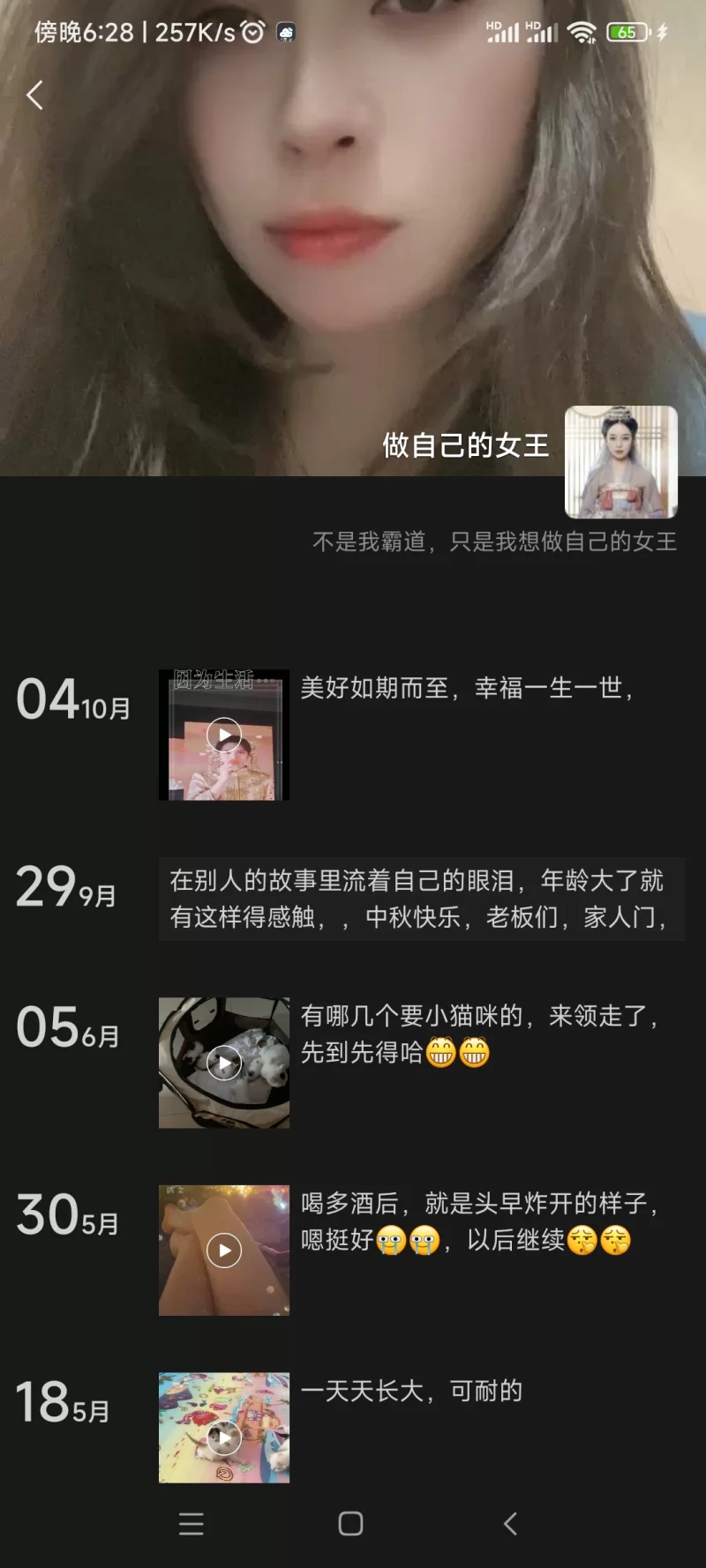Image resolution: width=706 pixels, height=1568 pixels.
Task: Tap the system back button
Action: [x=510, y=1524]
